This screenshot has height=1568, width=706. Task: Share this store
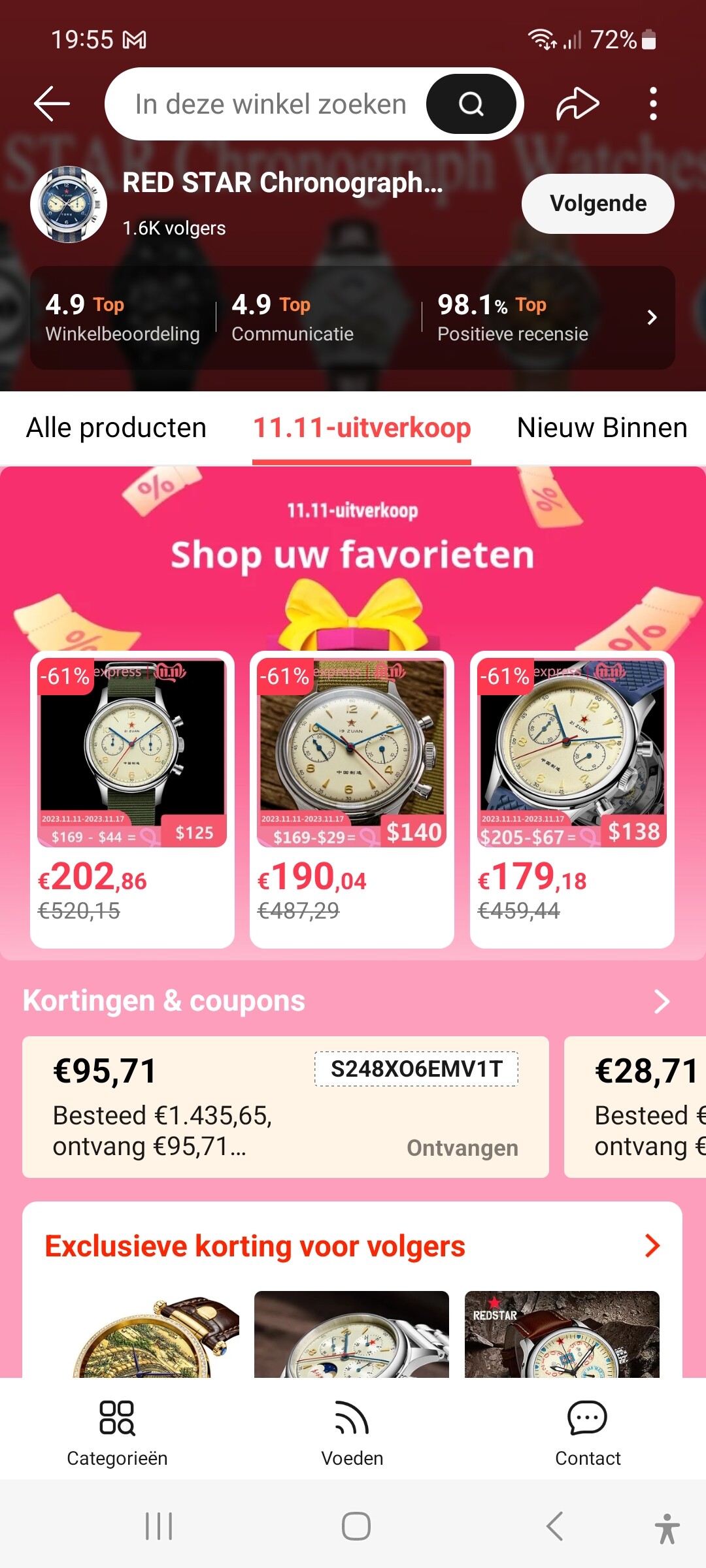(578, 104)
